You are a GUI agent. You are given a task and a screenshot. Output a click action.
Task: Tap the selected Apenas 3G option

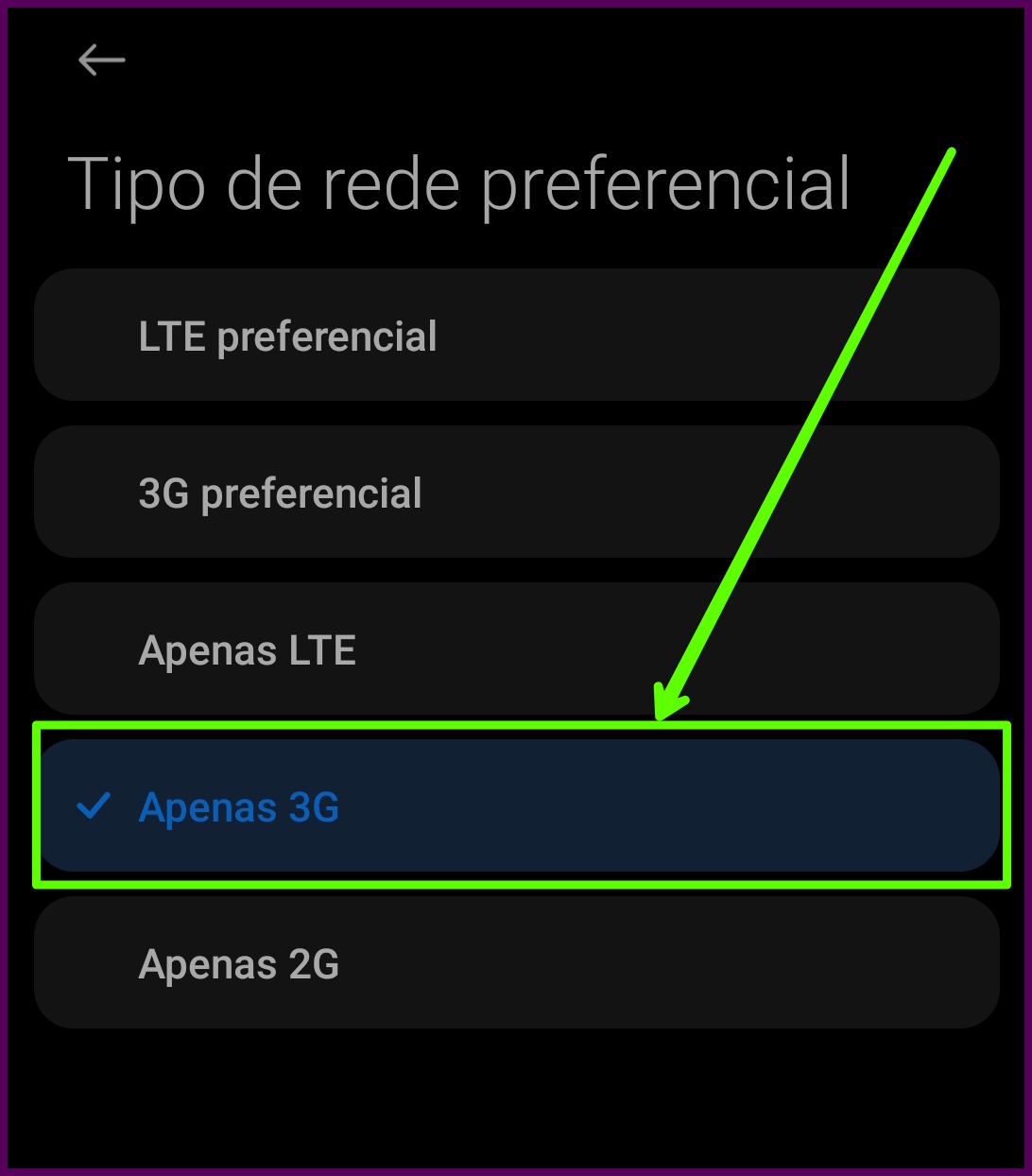coord(516,806)
